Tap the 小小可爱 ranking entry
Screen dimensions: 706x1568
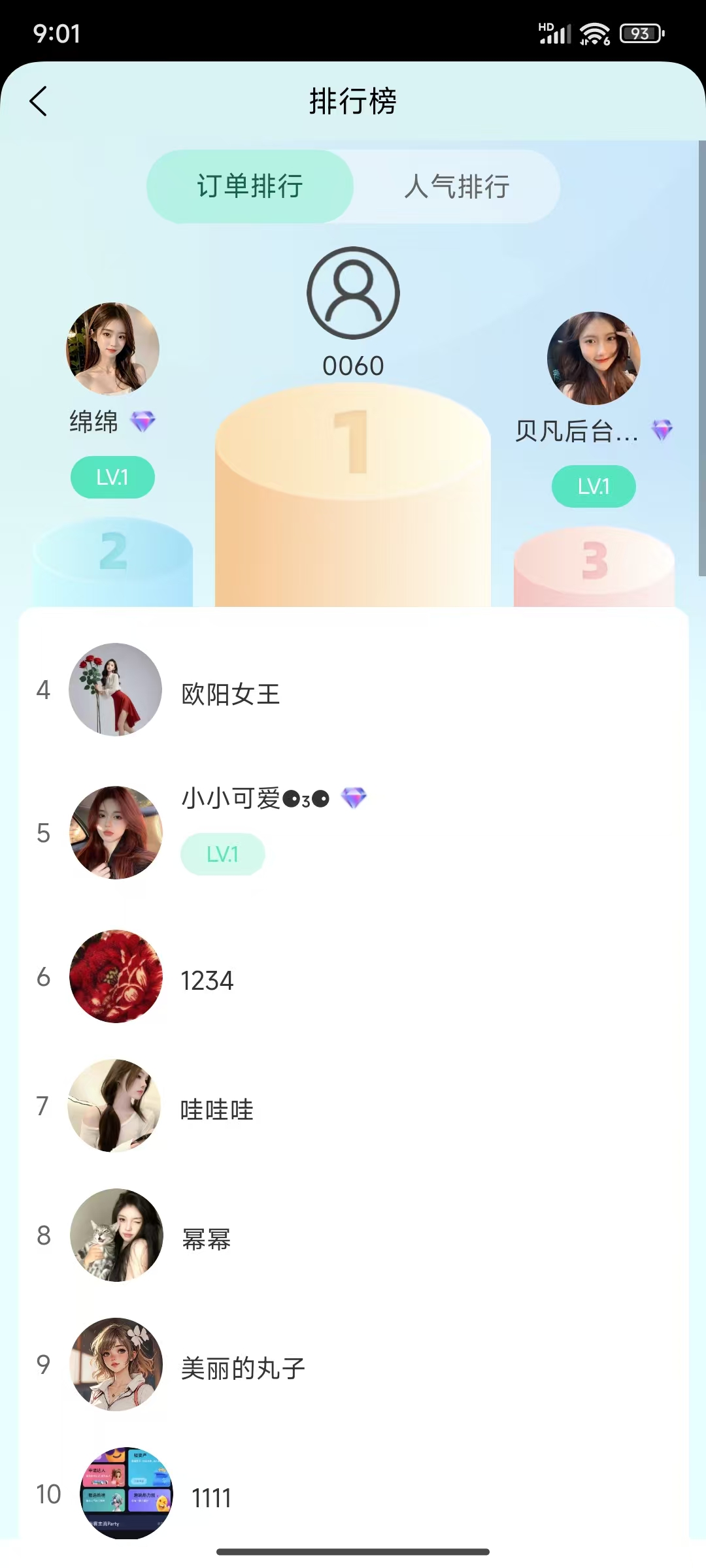[255, 800]
